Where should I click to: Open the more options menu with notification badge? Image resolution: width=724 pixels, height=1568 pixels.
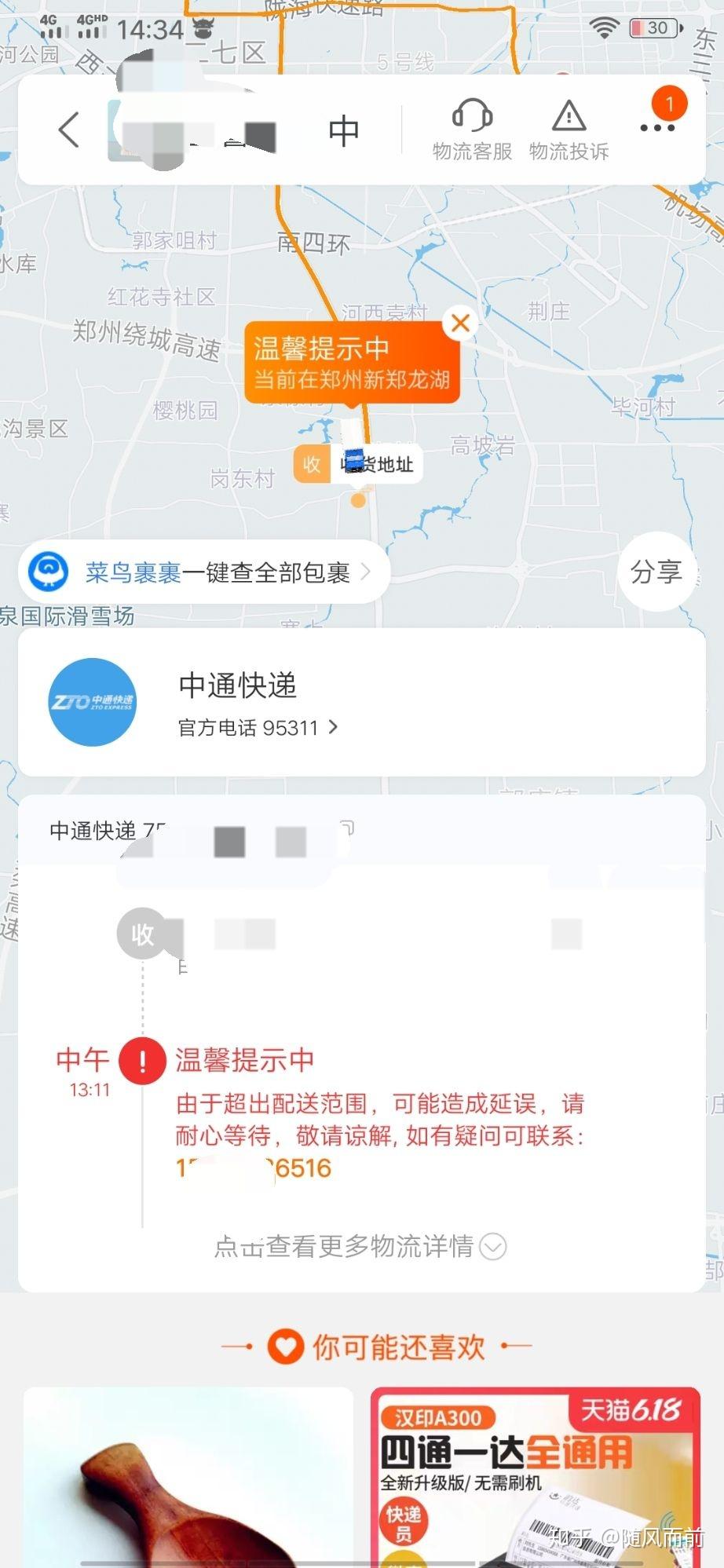[658, 126]
